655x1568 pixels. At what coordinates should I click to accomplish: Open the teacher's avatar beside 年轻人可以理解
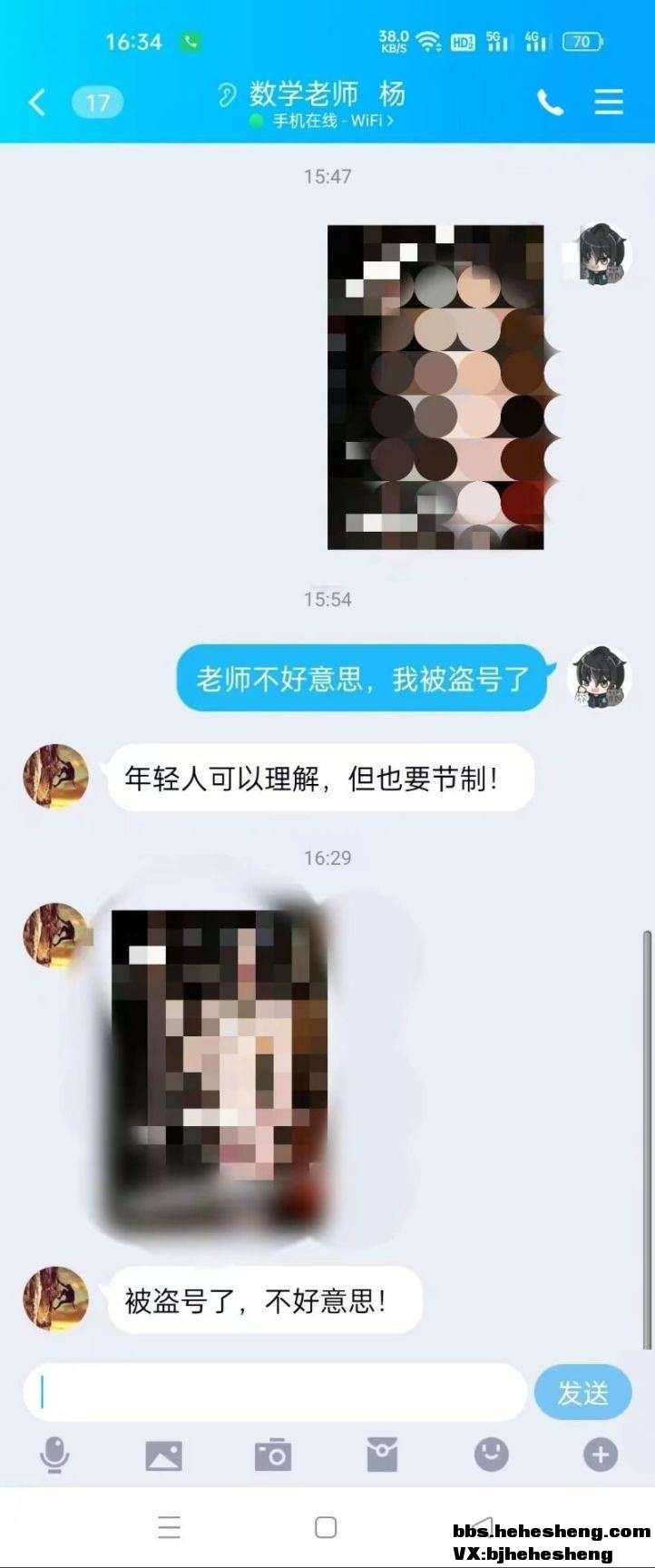tap(56, 776)
